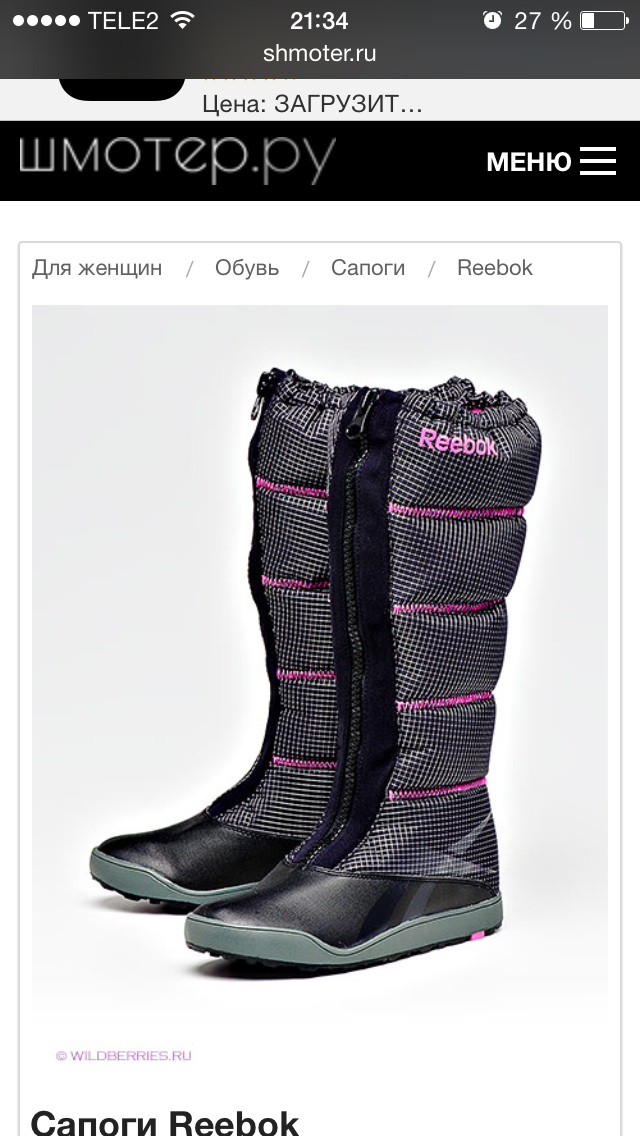
Task: Tap the shmoter.ru address bar
Action: point(320,54)
